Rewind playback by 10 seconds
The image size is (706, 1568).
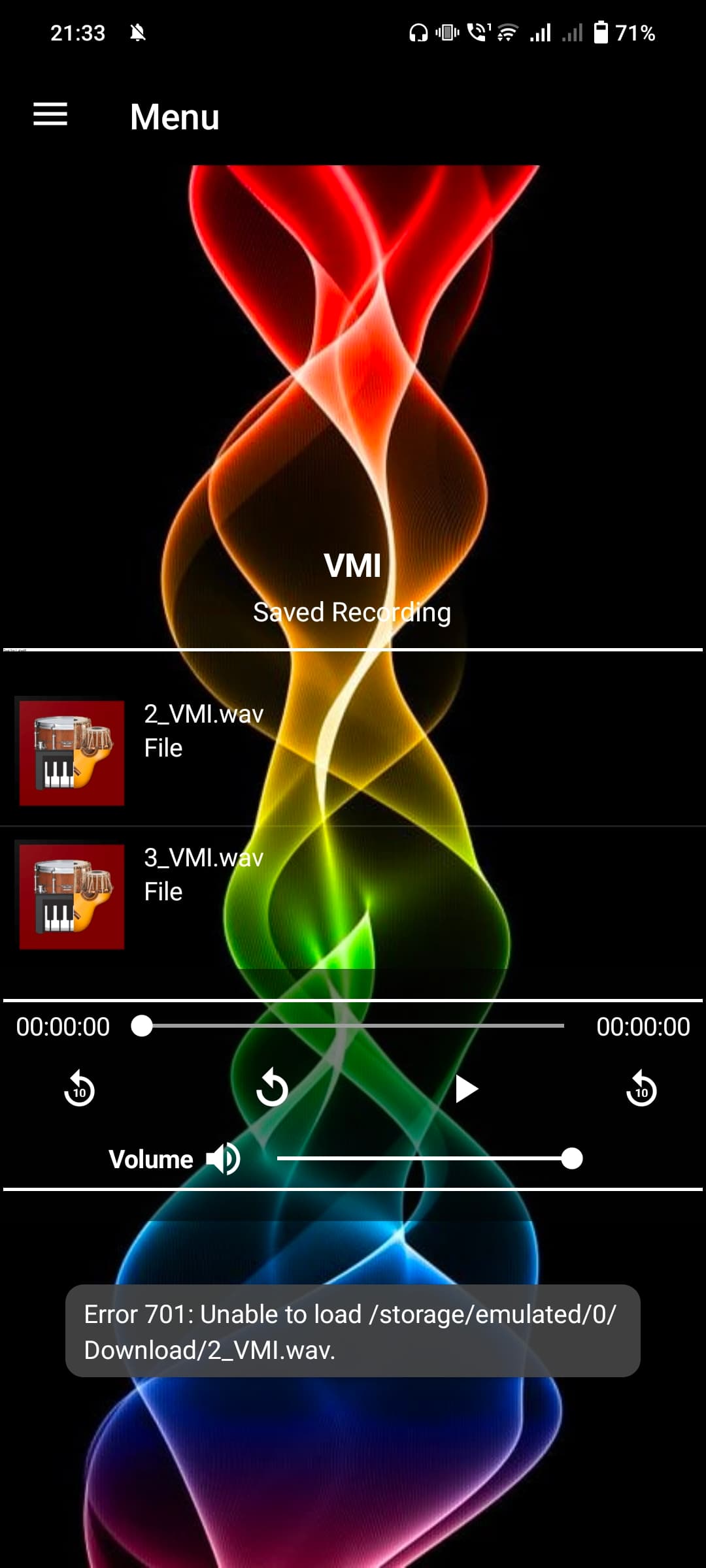coord(79,1088)
